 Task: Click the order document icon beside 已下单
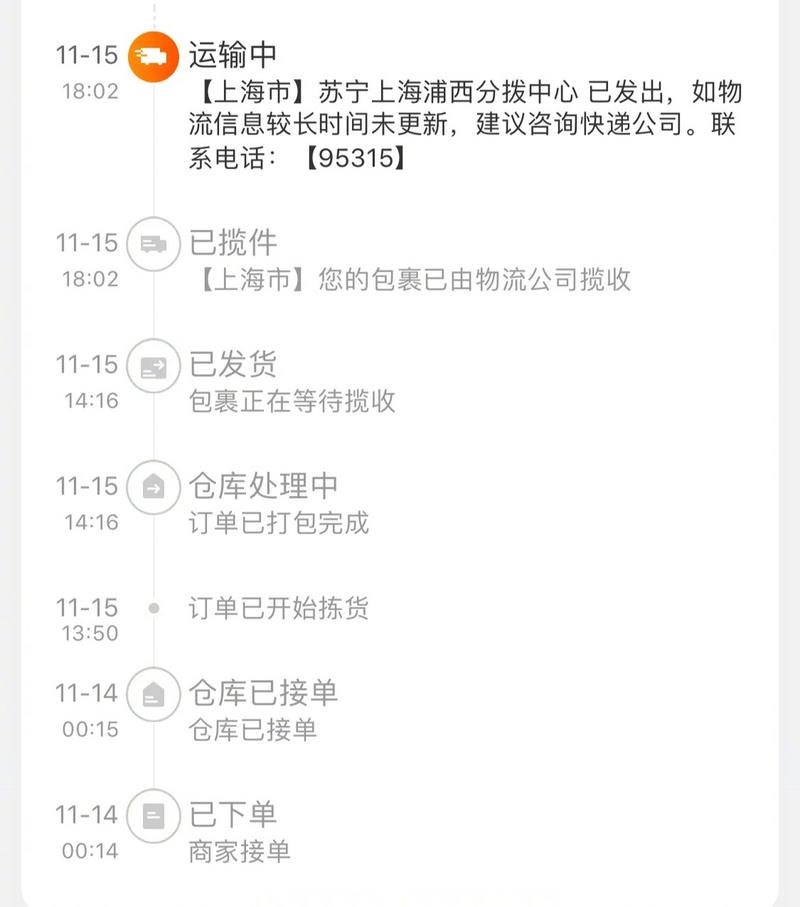pyautogui.click(x=152, y=815)
